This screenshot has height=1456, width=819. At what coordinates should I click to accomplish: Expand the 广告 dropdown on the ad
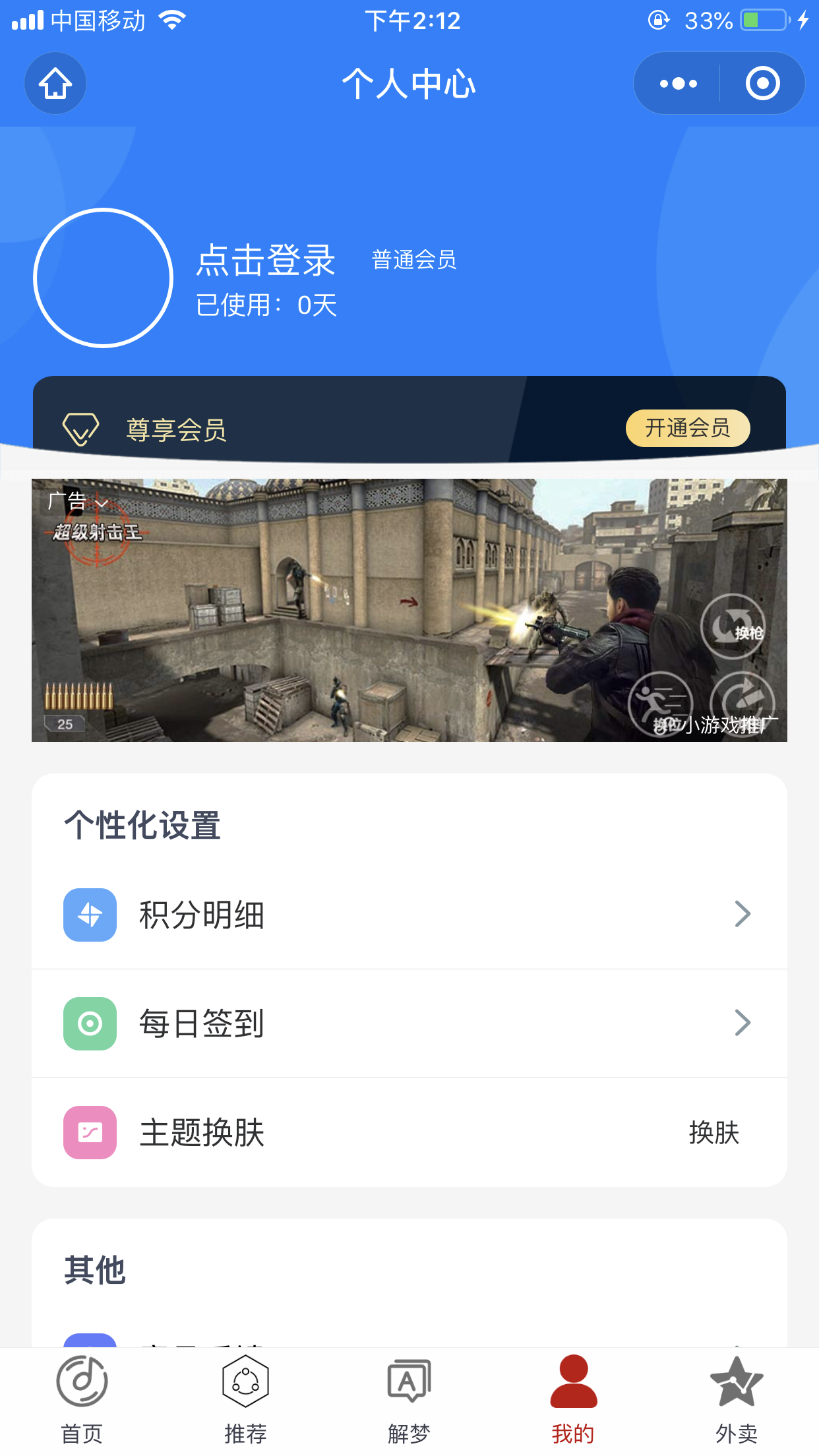78,502
